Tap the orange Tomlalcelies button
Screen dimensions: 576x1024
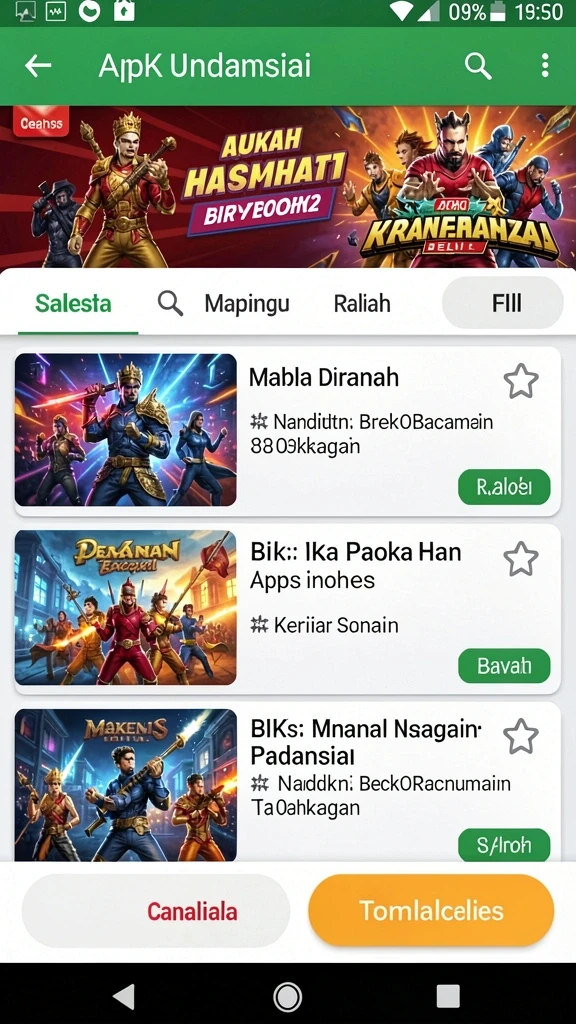pos(431,910)
